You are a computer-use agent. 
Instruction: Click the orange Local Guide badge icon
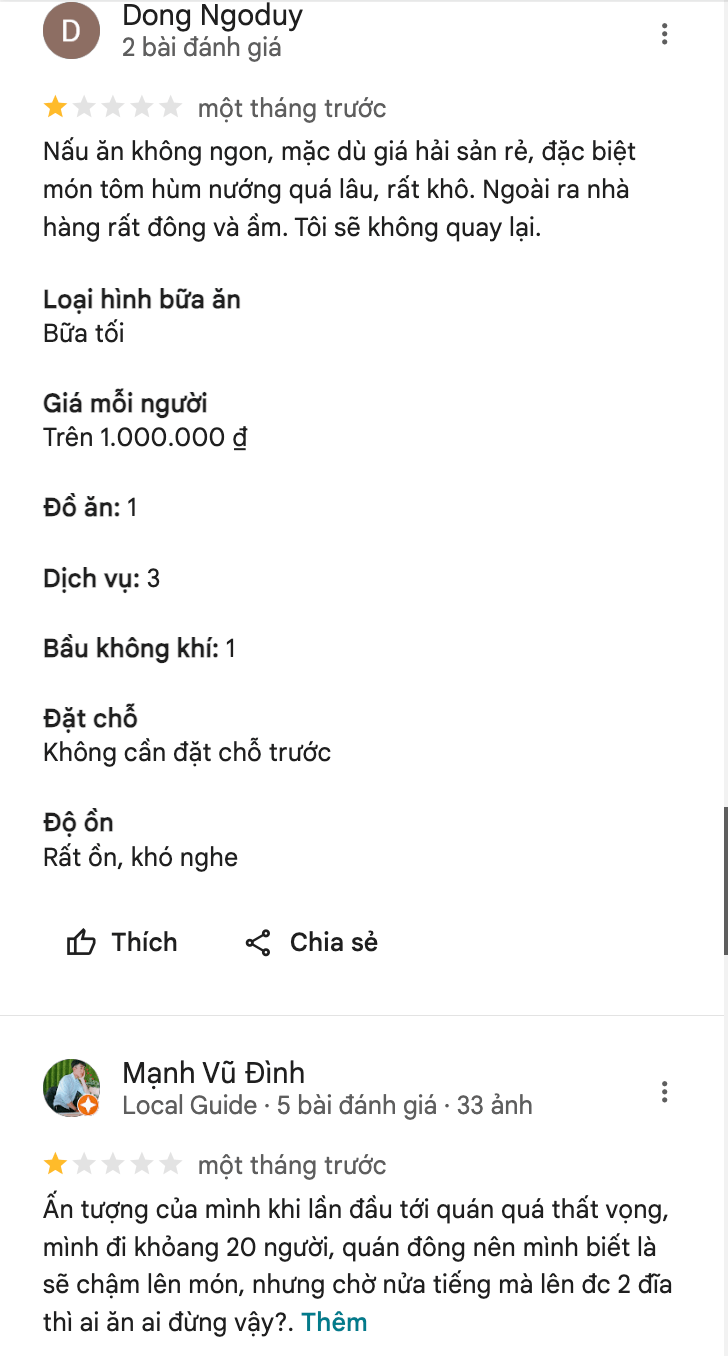click(x=88, y=1106)
